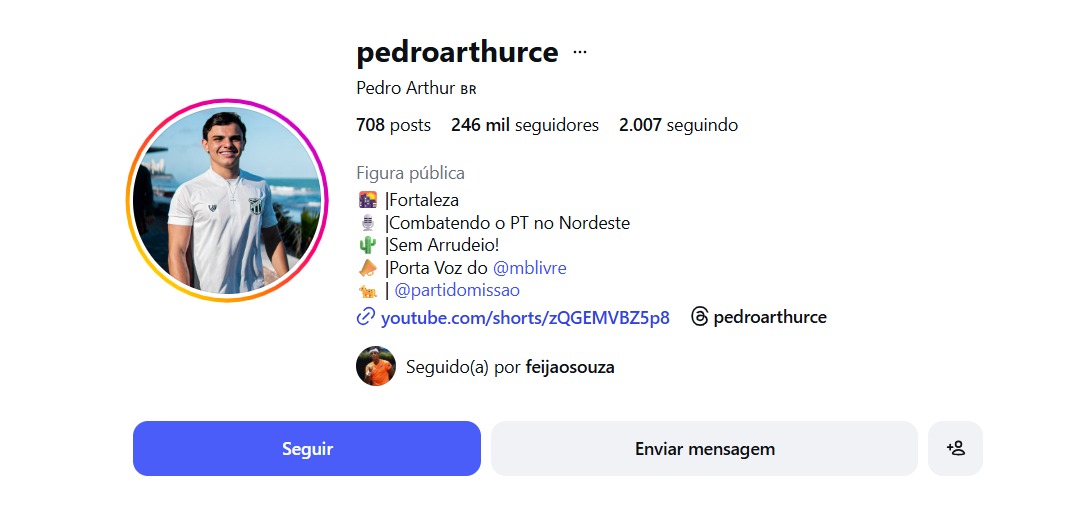1065x510 pixels.
Task: Tap Enviar mensagem button
Action: [704, 448]
